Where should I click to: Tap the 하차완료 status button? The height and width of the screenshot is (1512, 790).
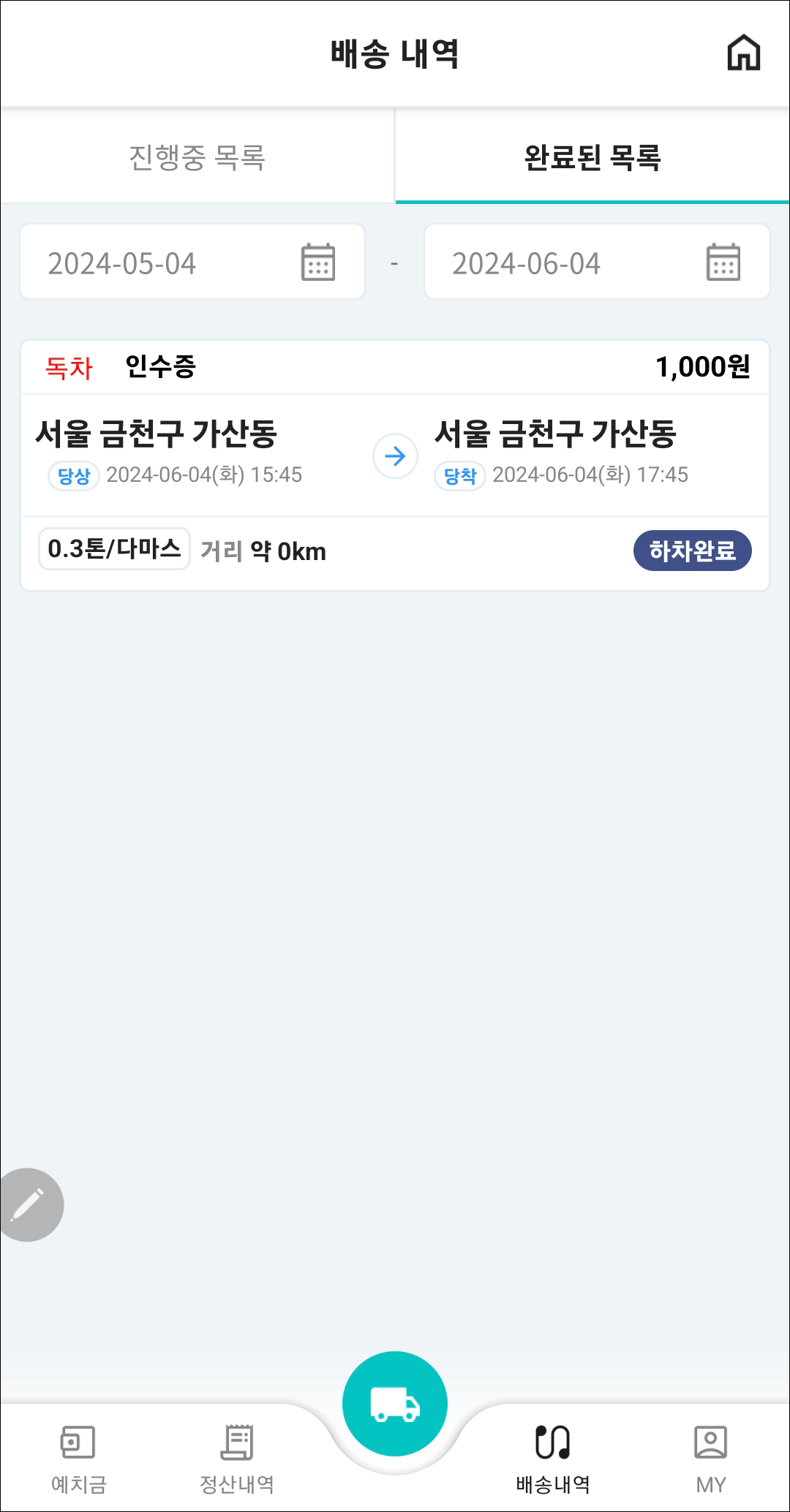click(x=692, y=551)
